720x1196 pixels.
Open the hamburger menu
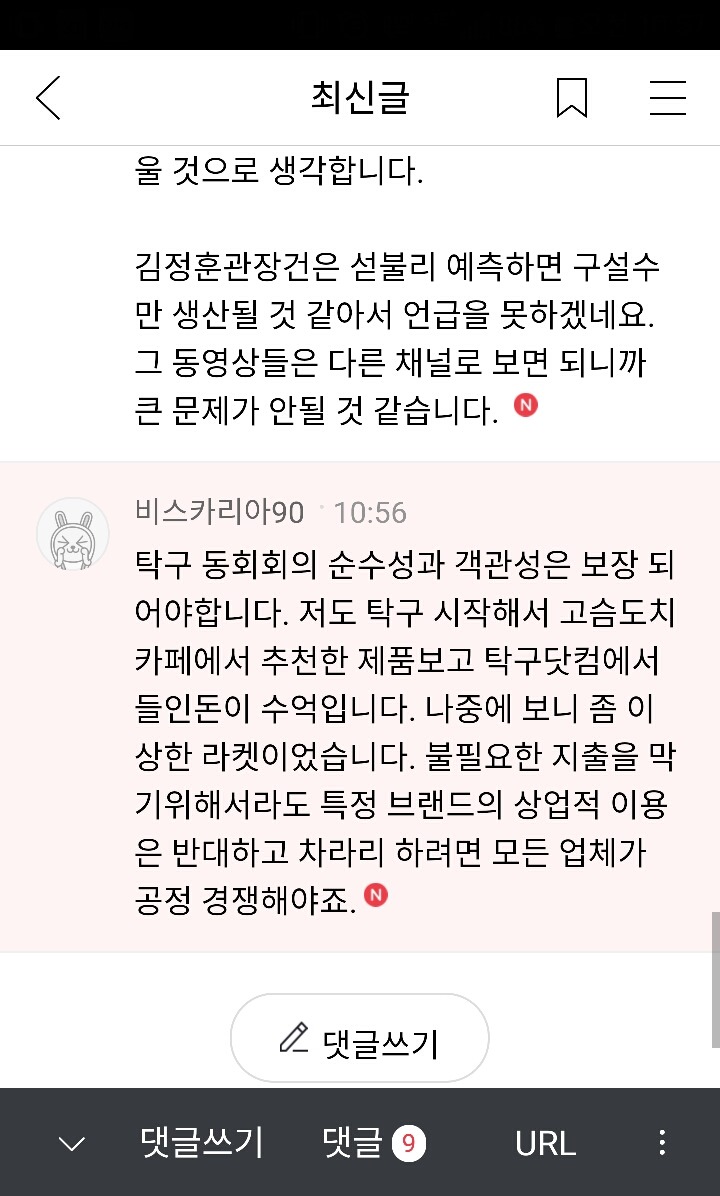(x=667, y=98)
